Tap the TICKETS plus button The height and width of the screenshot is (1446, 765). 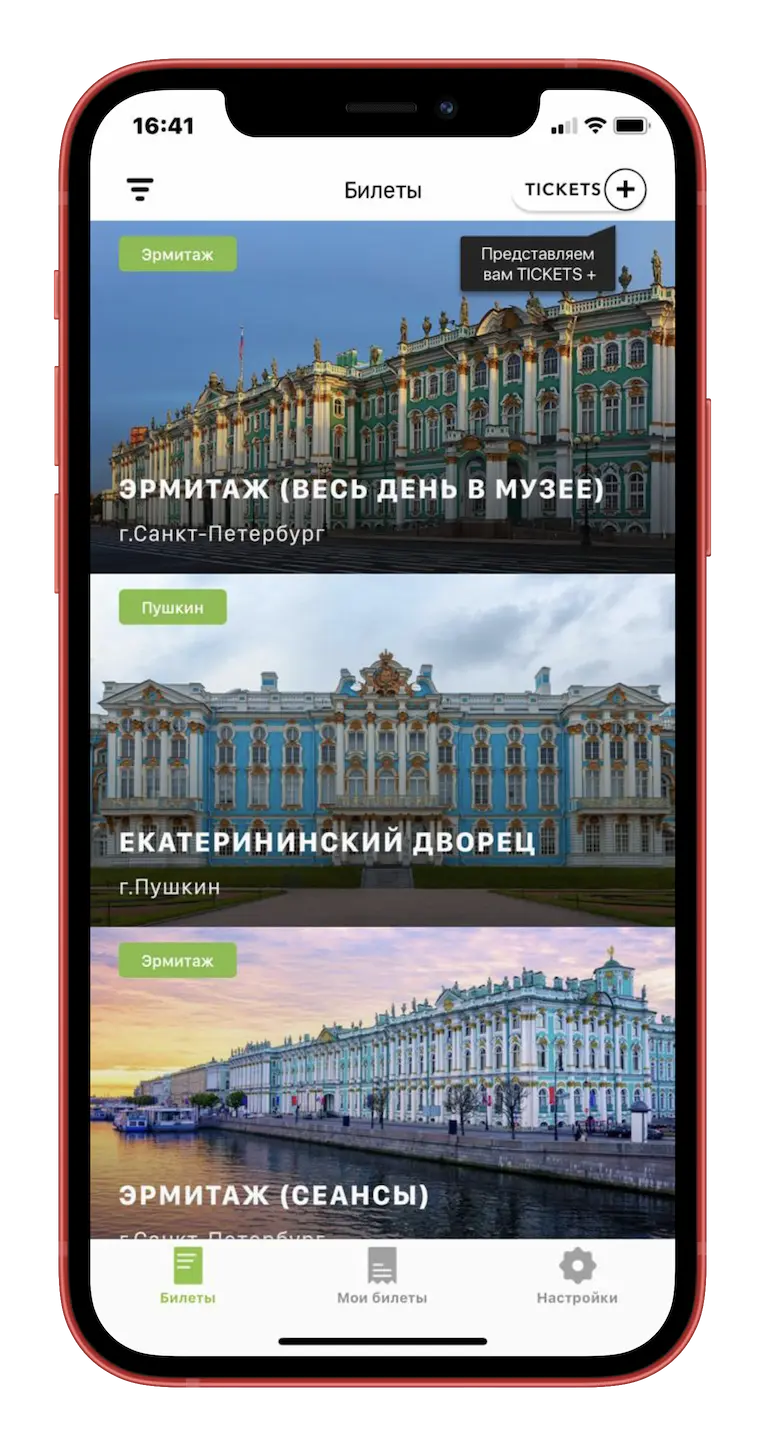581,189
